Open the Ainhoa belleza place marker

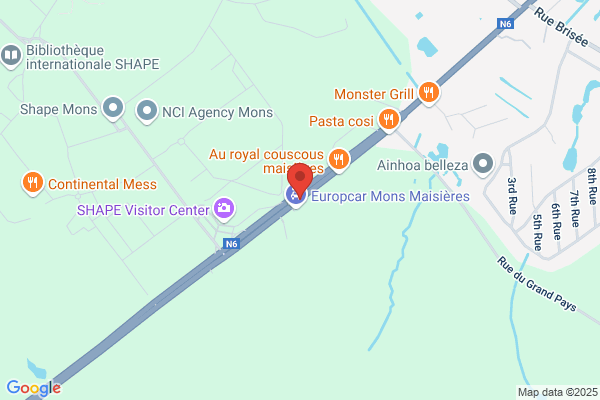click(483, 164)
